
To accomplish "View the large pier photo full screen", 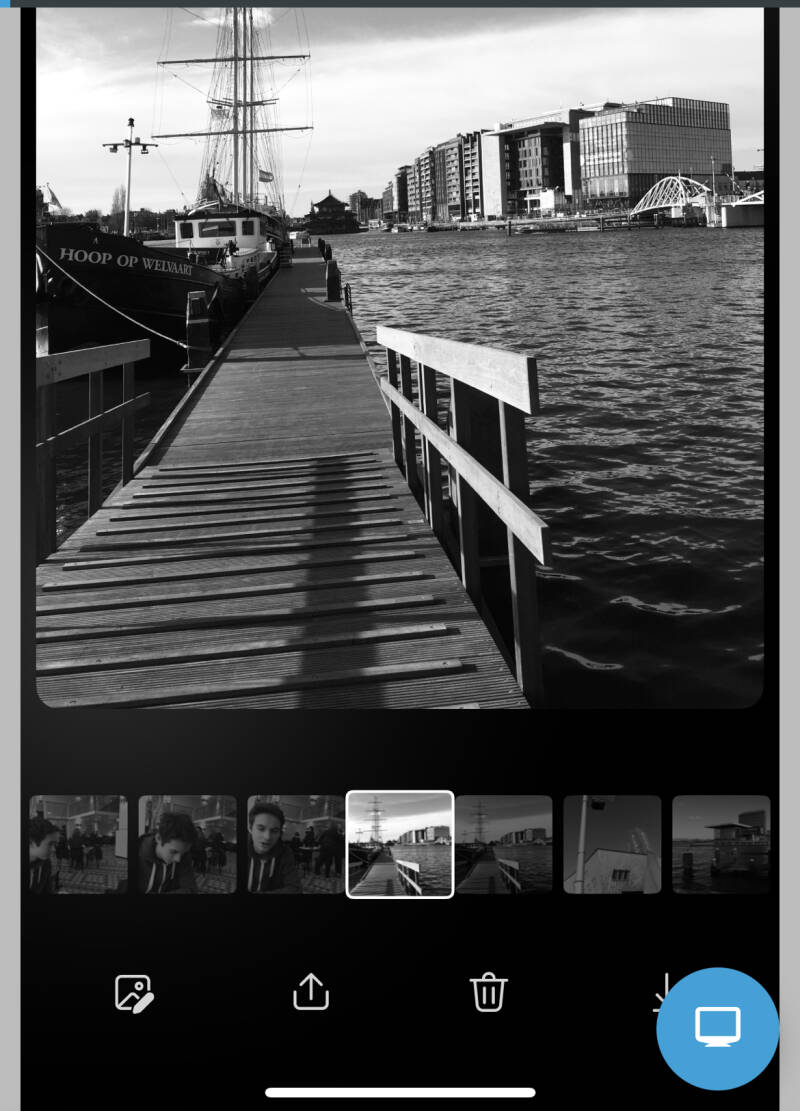I will point(400,360).
